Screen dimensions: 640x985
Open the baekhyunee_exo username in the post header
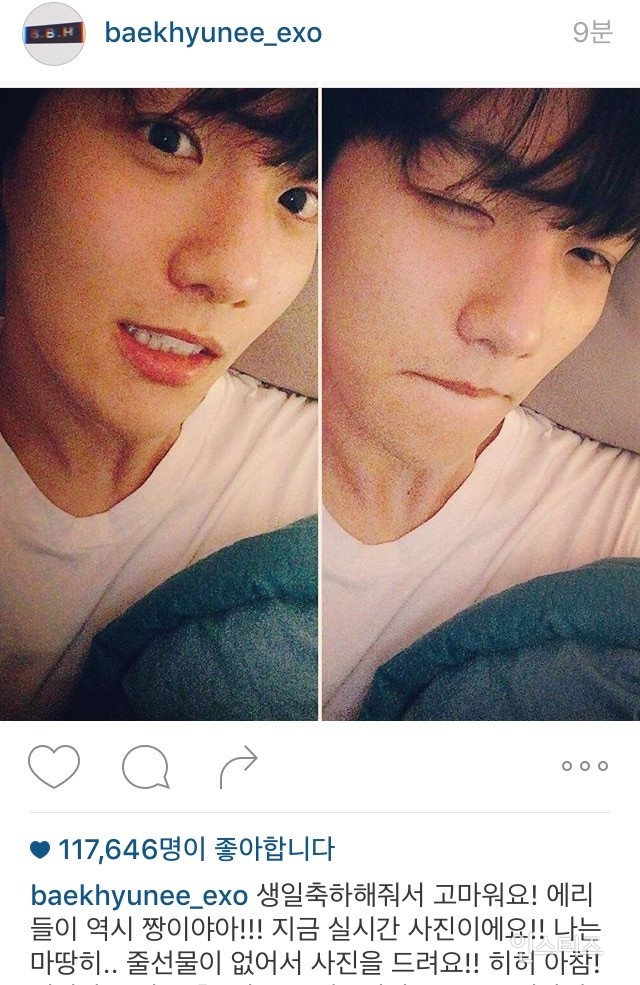point(213,33)
